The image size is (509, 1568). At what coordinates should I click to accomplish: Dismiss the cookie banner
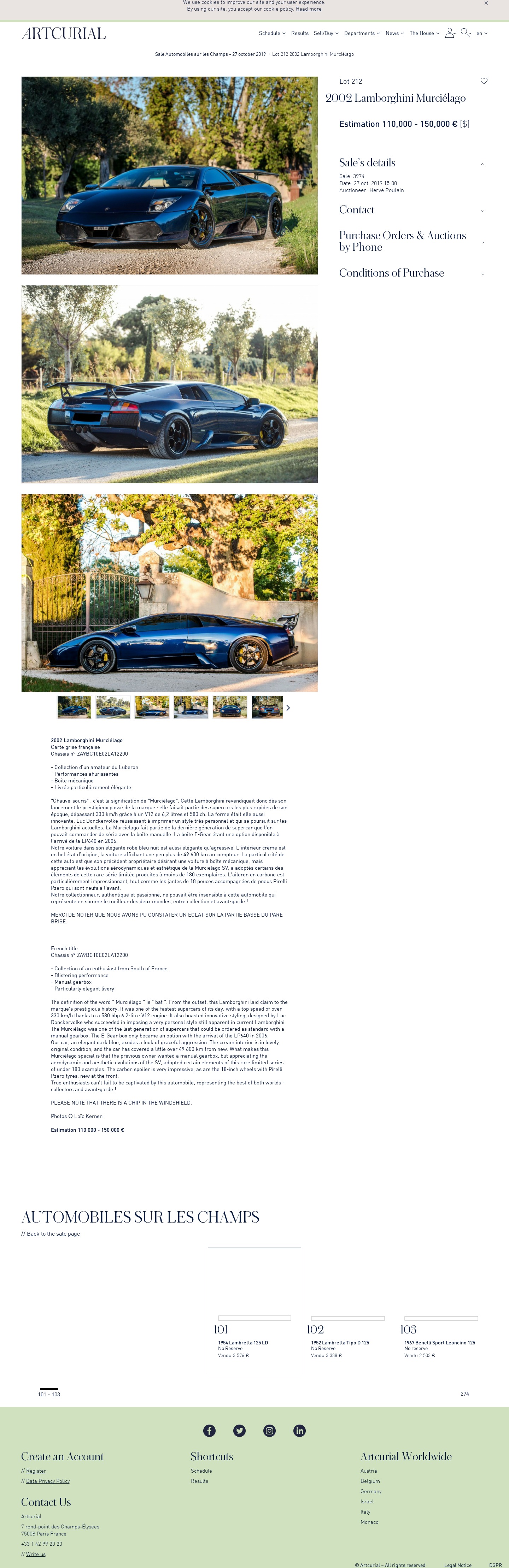tap(486, 3)
